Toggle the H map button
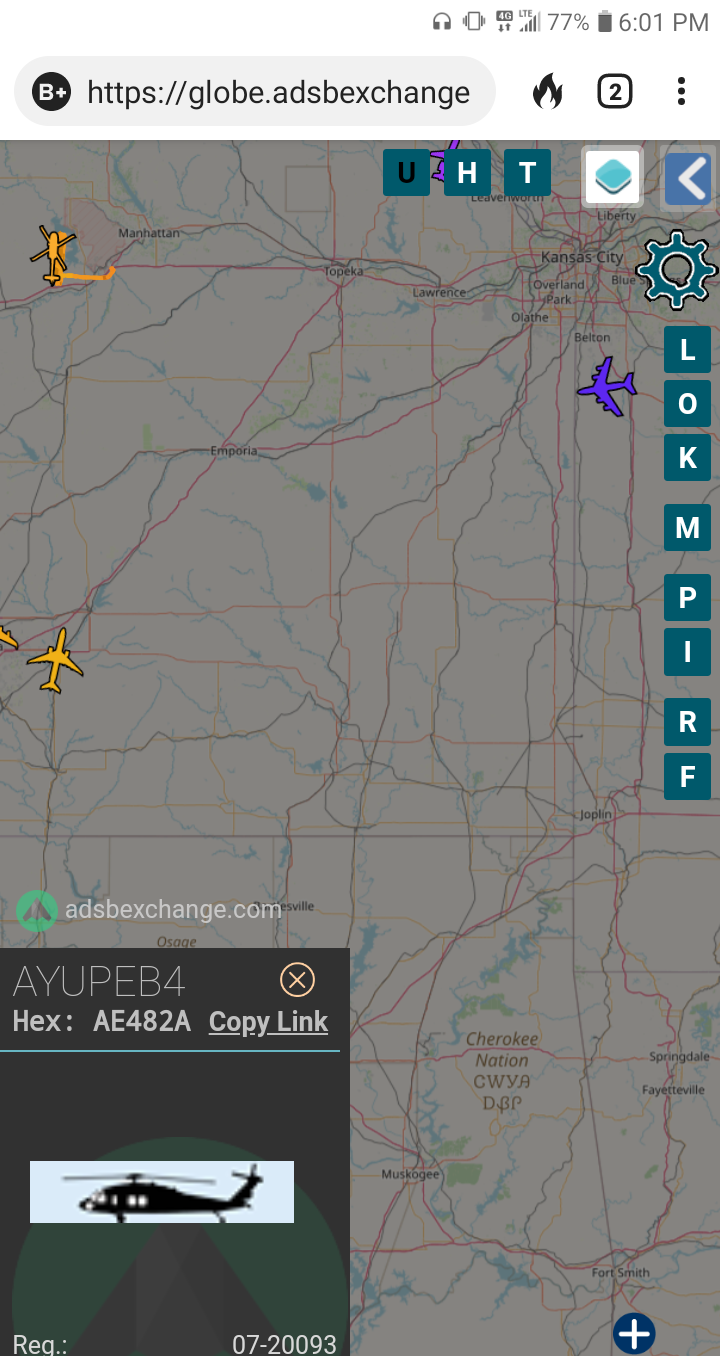The width and height of the screenshot is (720, 1356). [467, 173]
